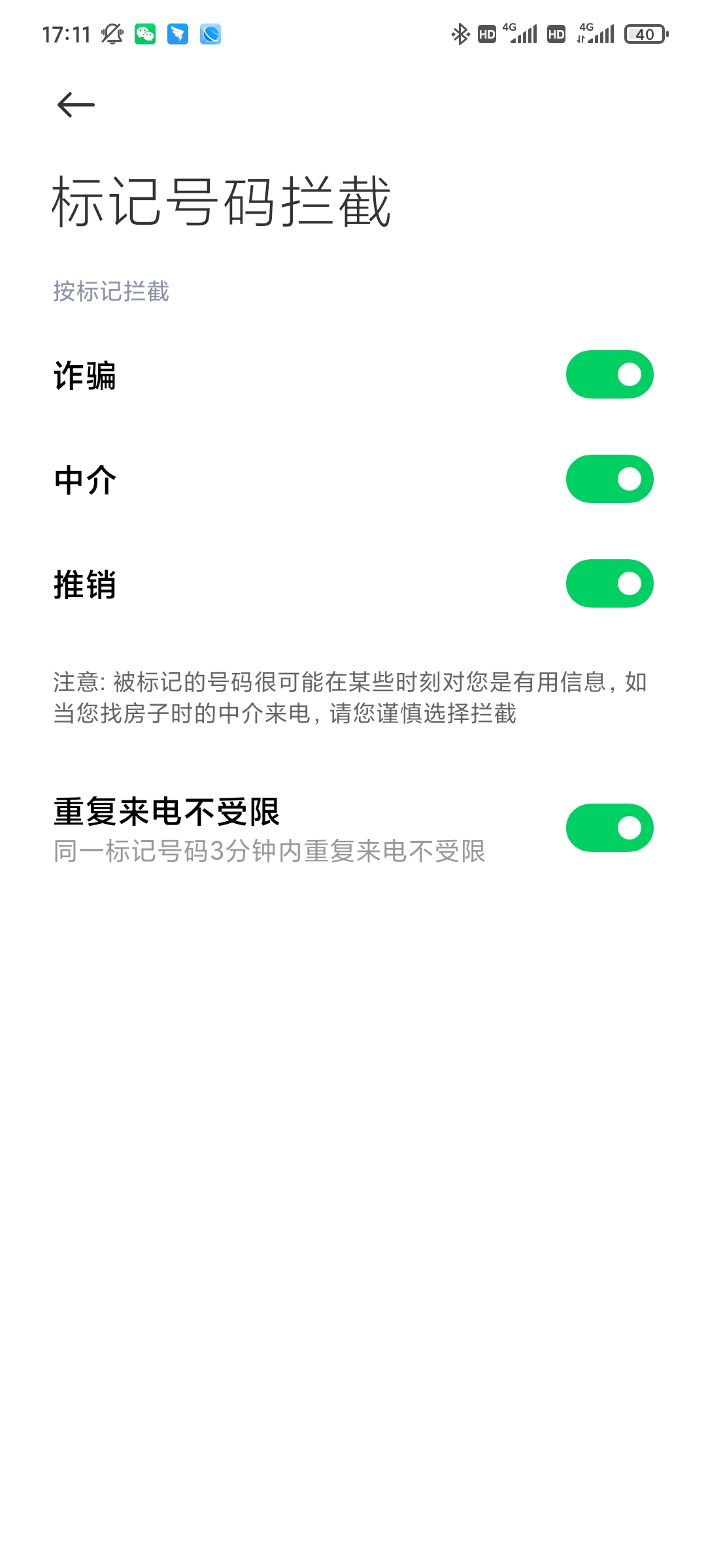Turn off the 诈骗 blocking switch
Screen dimensions: 706x1568
(609, 374)
